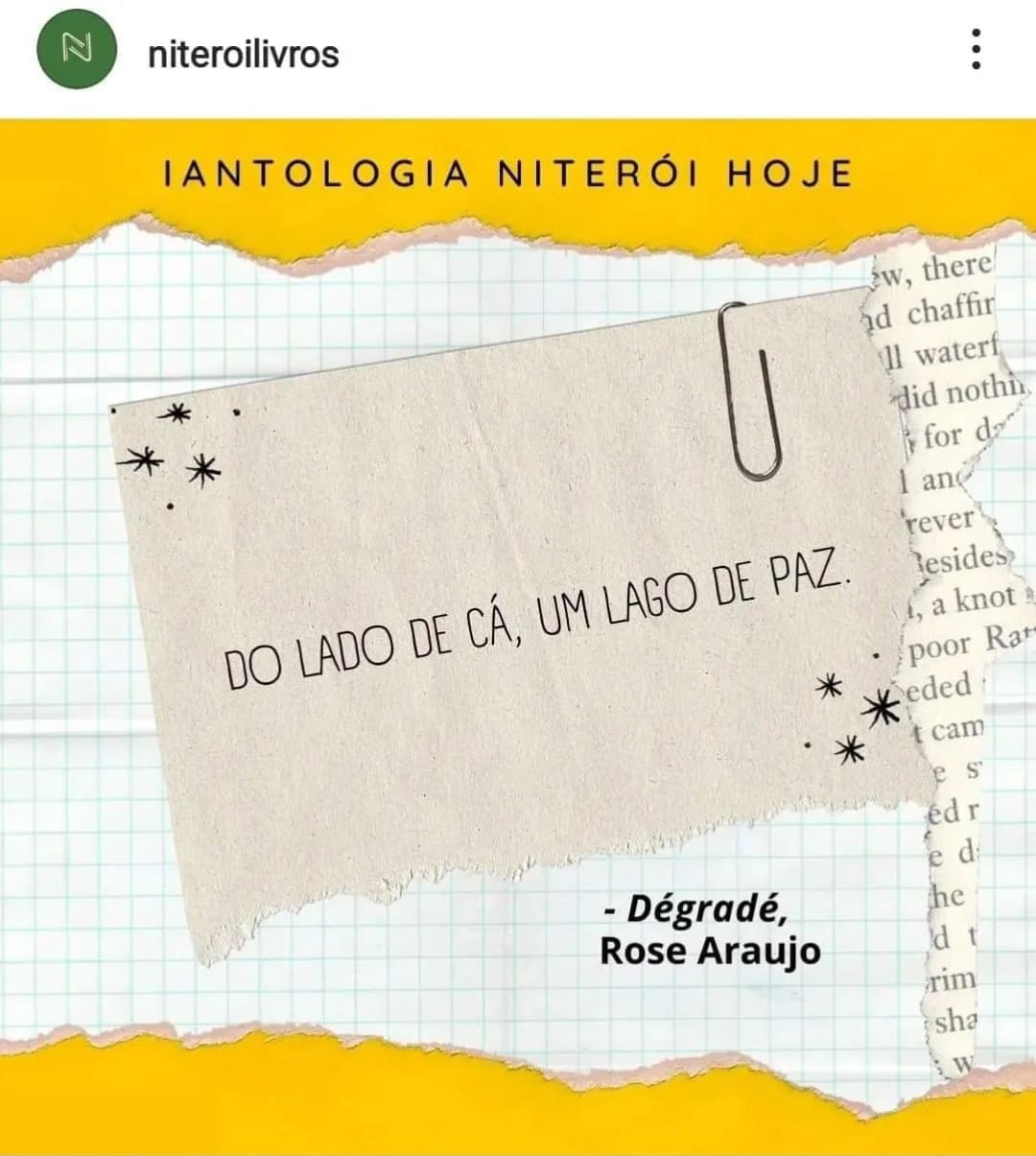Open the post's three-dot overflow menu
1036x1156 pixels.
click(x=976, y=49)
